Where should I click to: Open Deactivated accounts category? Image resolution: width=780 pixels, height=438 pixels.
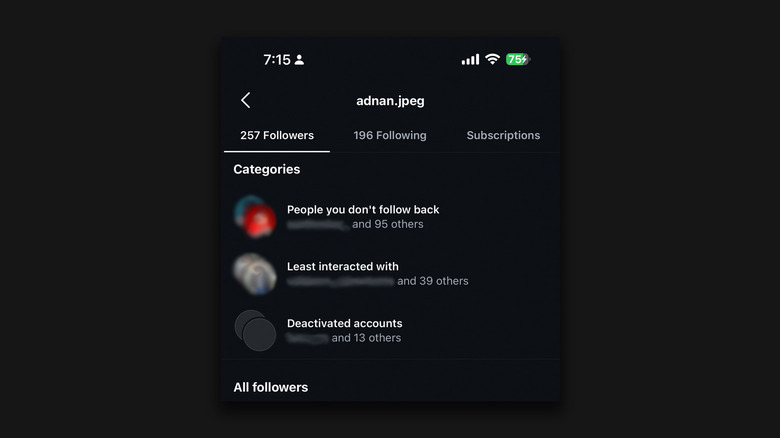tap(345, 330)
